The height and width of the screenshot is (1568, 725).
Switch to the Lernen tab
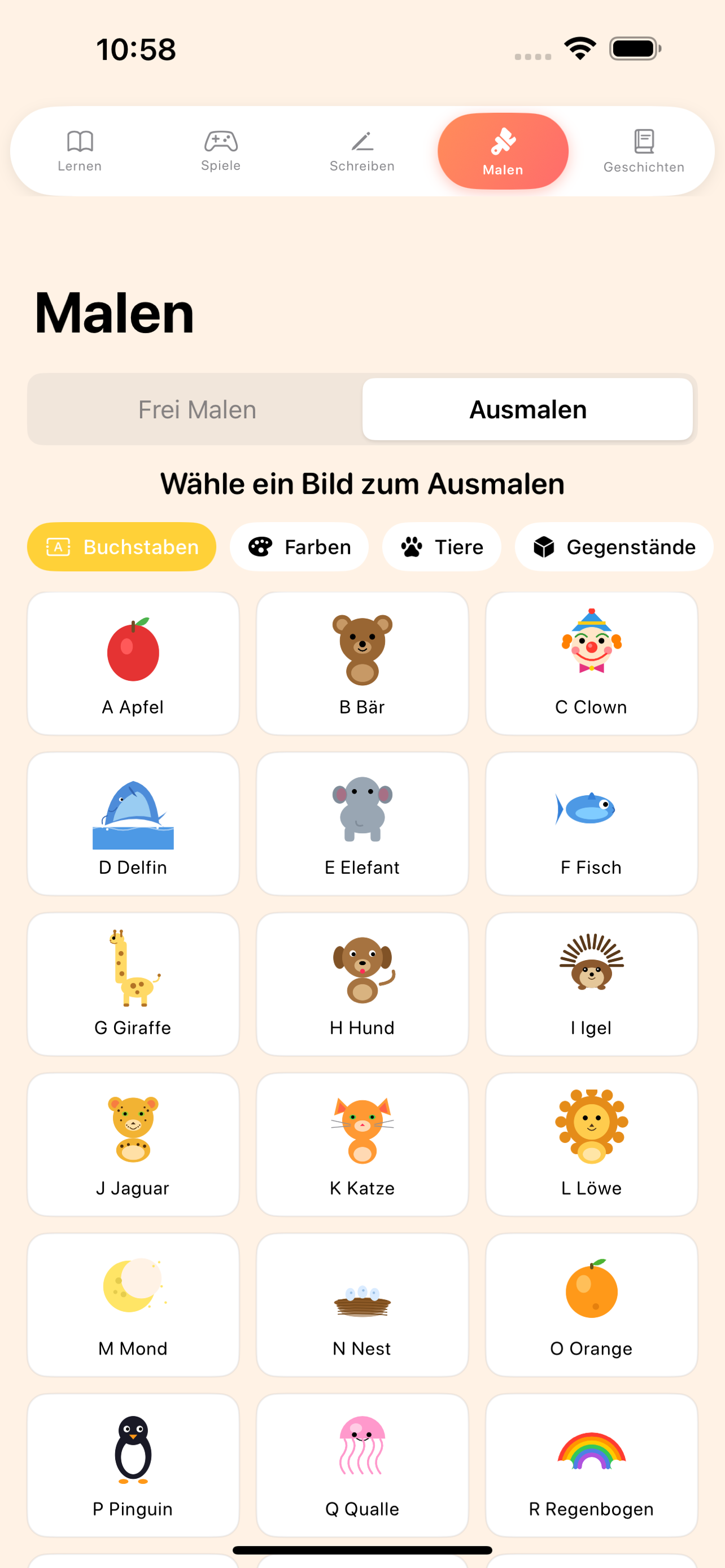pos(80,151)
